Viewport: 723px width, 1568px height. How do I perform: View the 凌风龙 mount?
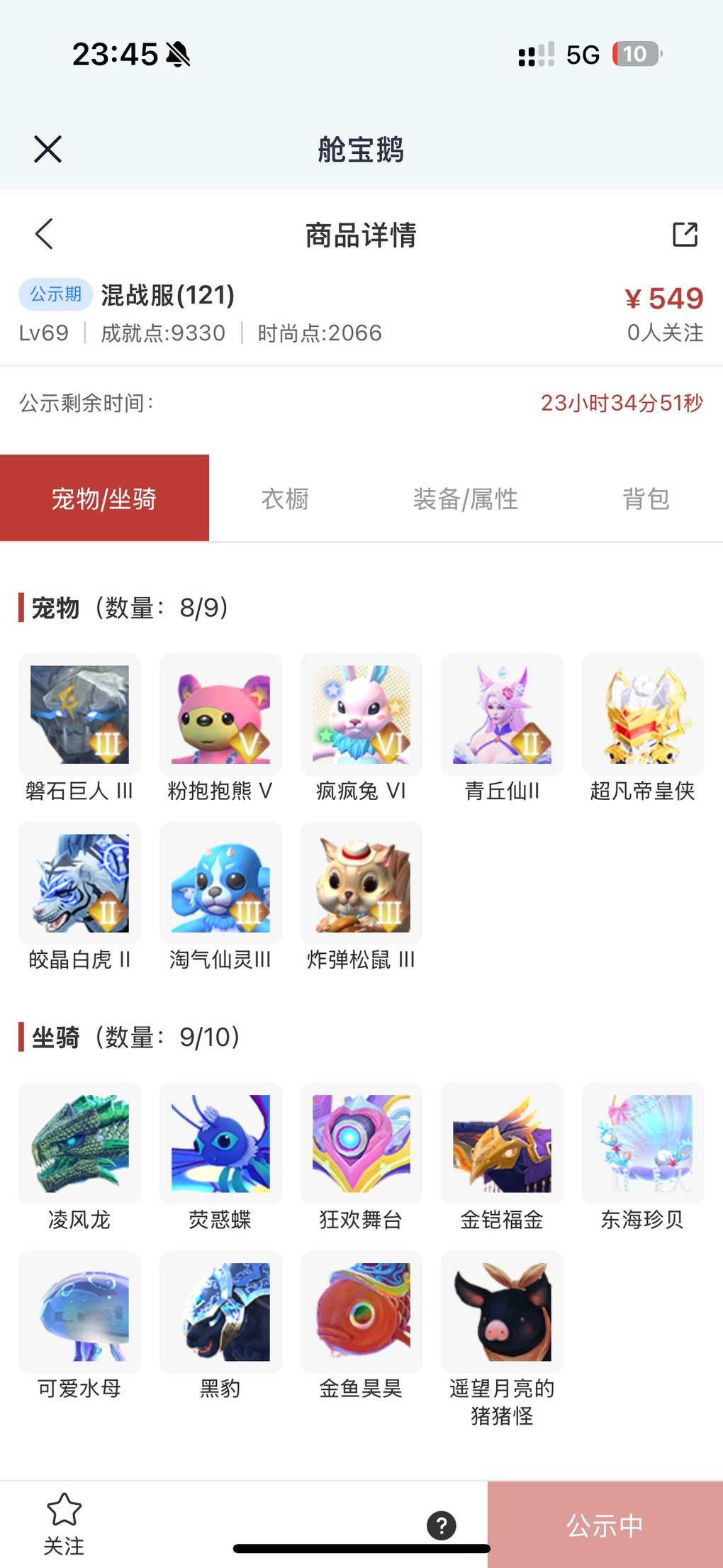coord(79,1143)
